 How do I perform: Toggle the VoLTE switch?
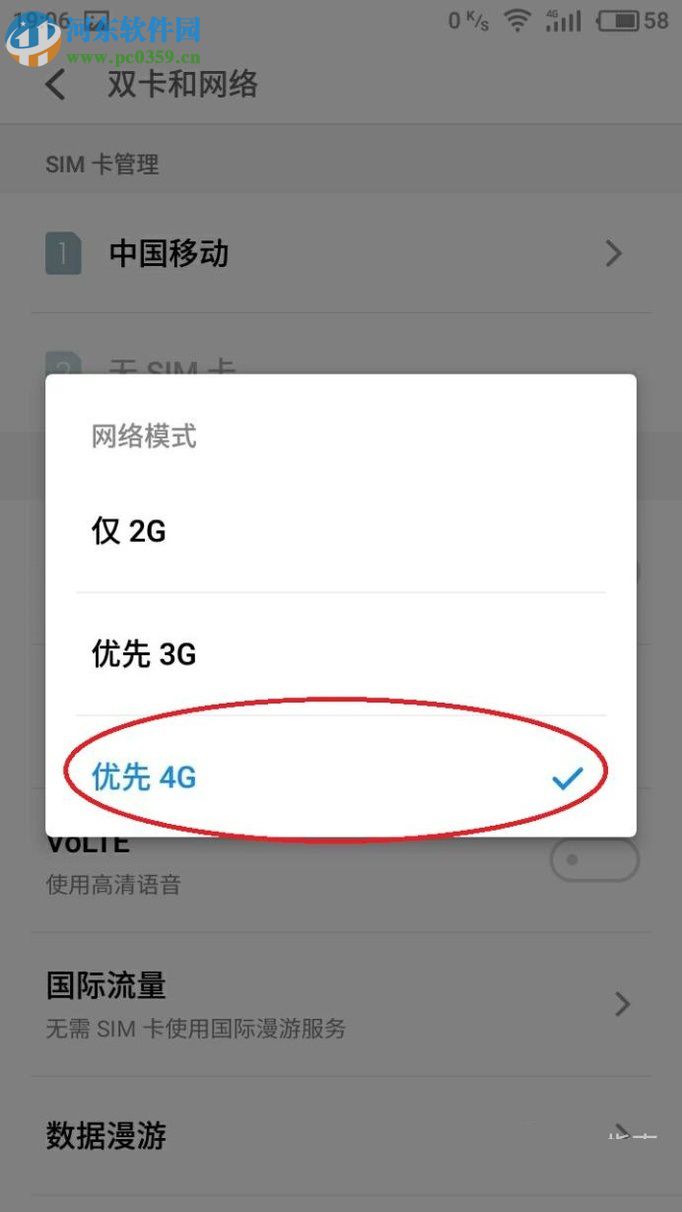[x=594, y=860]
